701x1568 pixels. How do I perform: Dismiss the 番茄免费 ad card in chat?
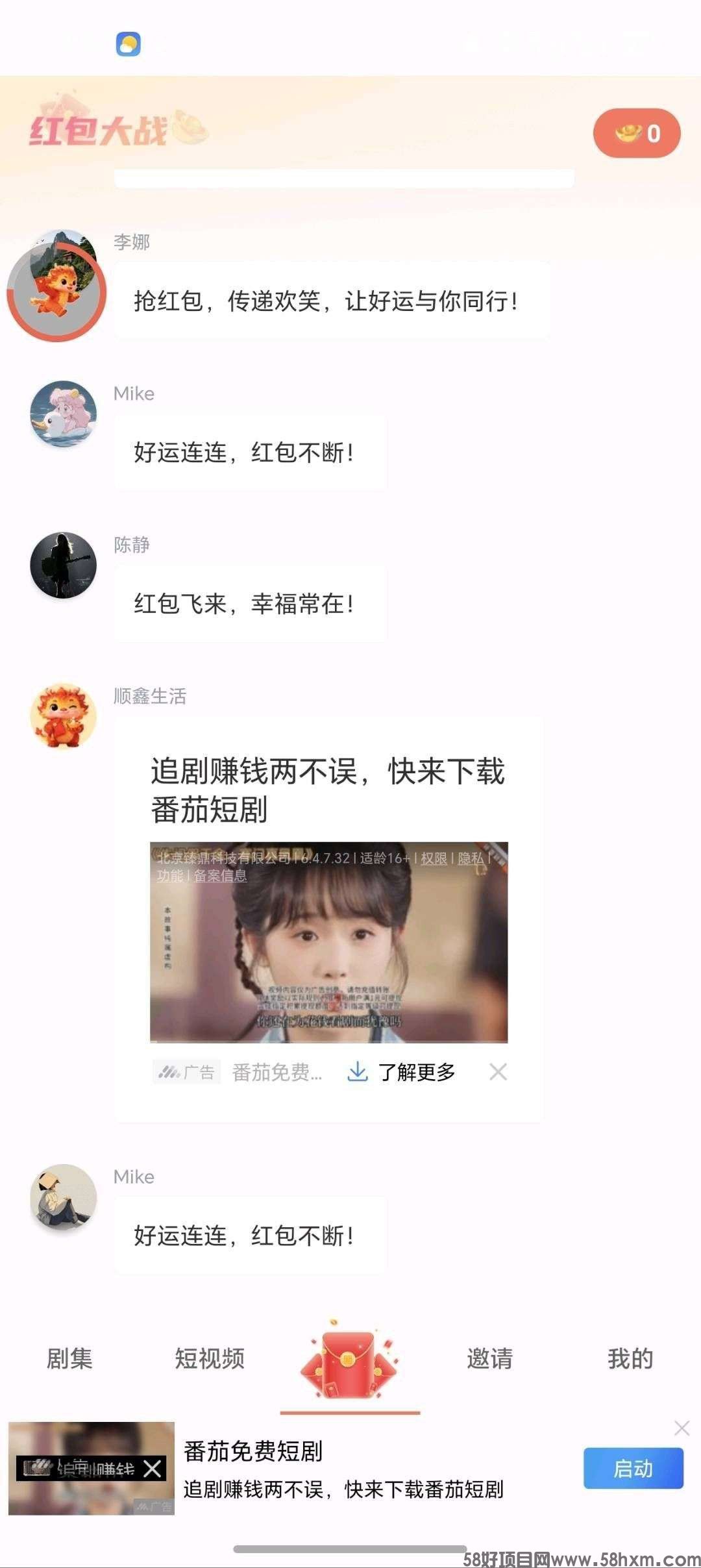(498, 1072)
